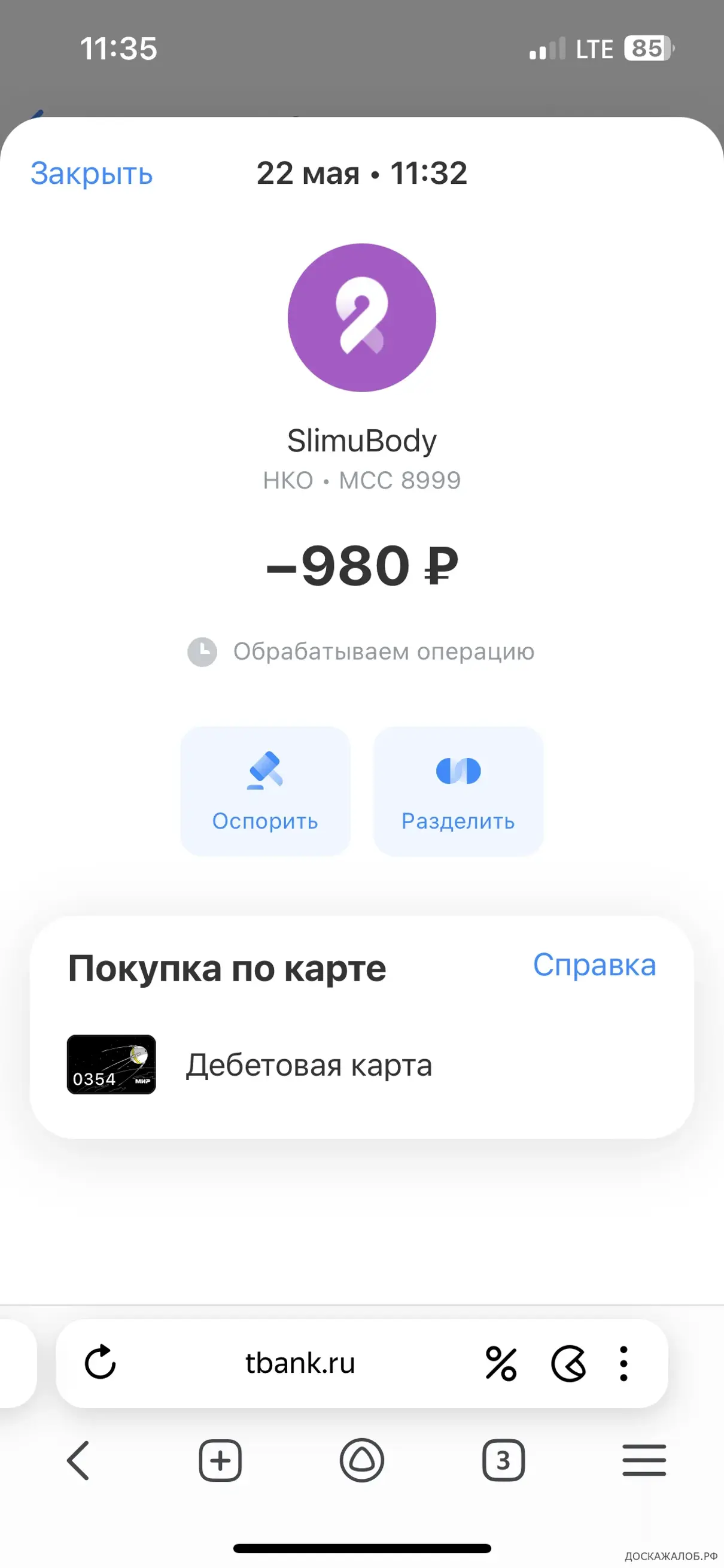Launch the Alice assistant button
The height and width of the screenshot is (1568, 724).
point(362,1460)
